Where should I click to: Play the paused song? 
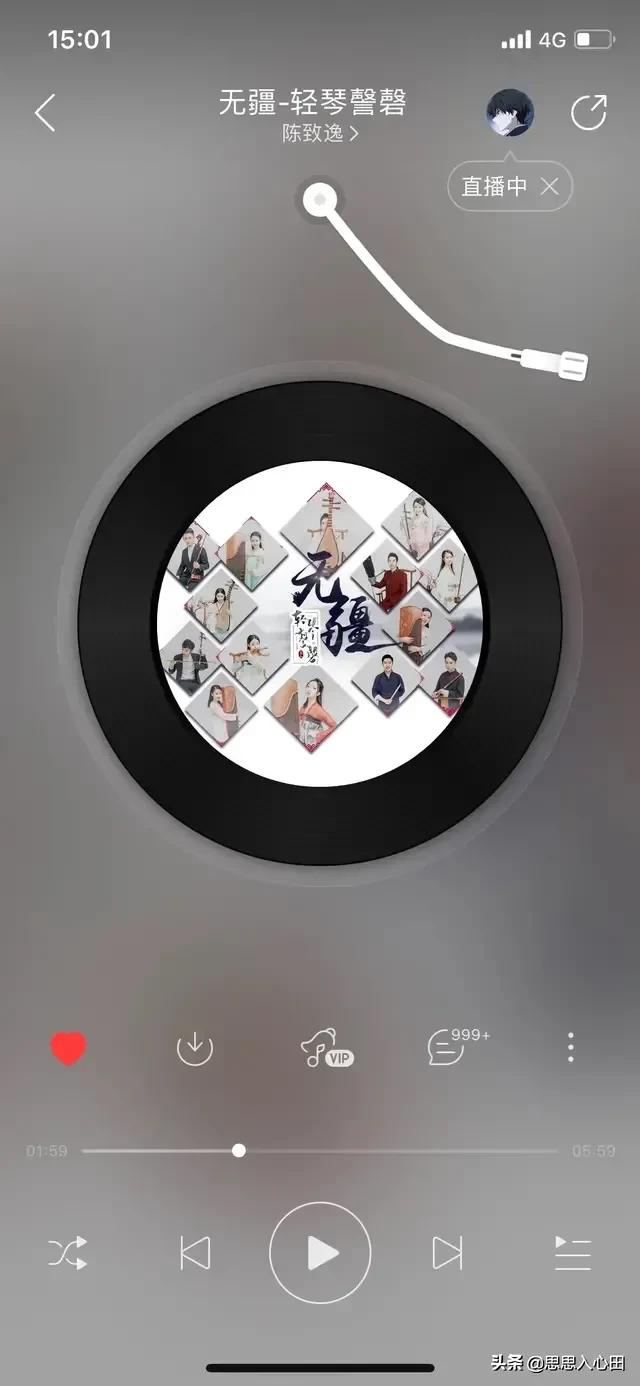[320, 1253]
